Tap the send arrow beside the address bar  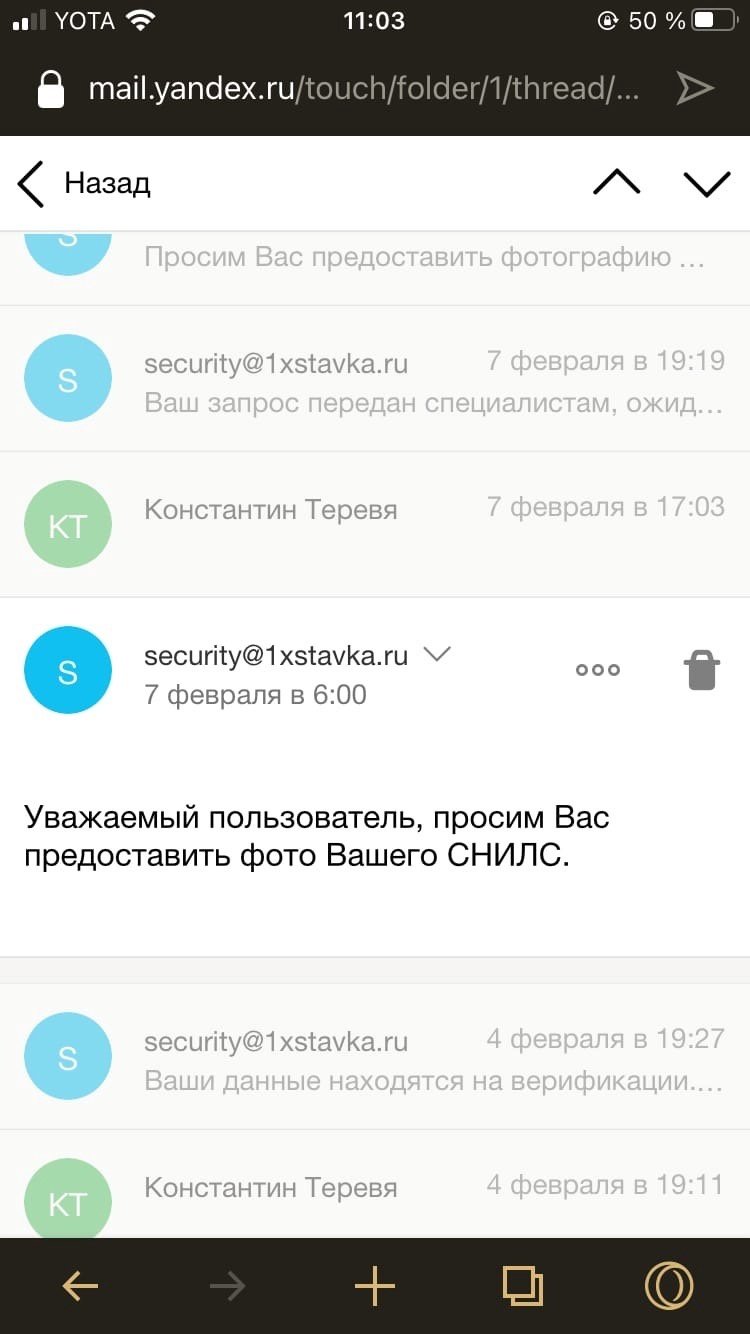pos(694,89)
